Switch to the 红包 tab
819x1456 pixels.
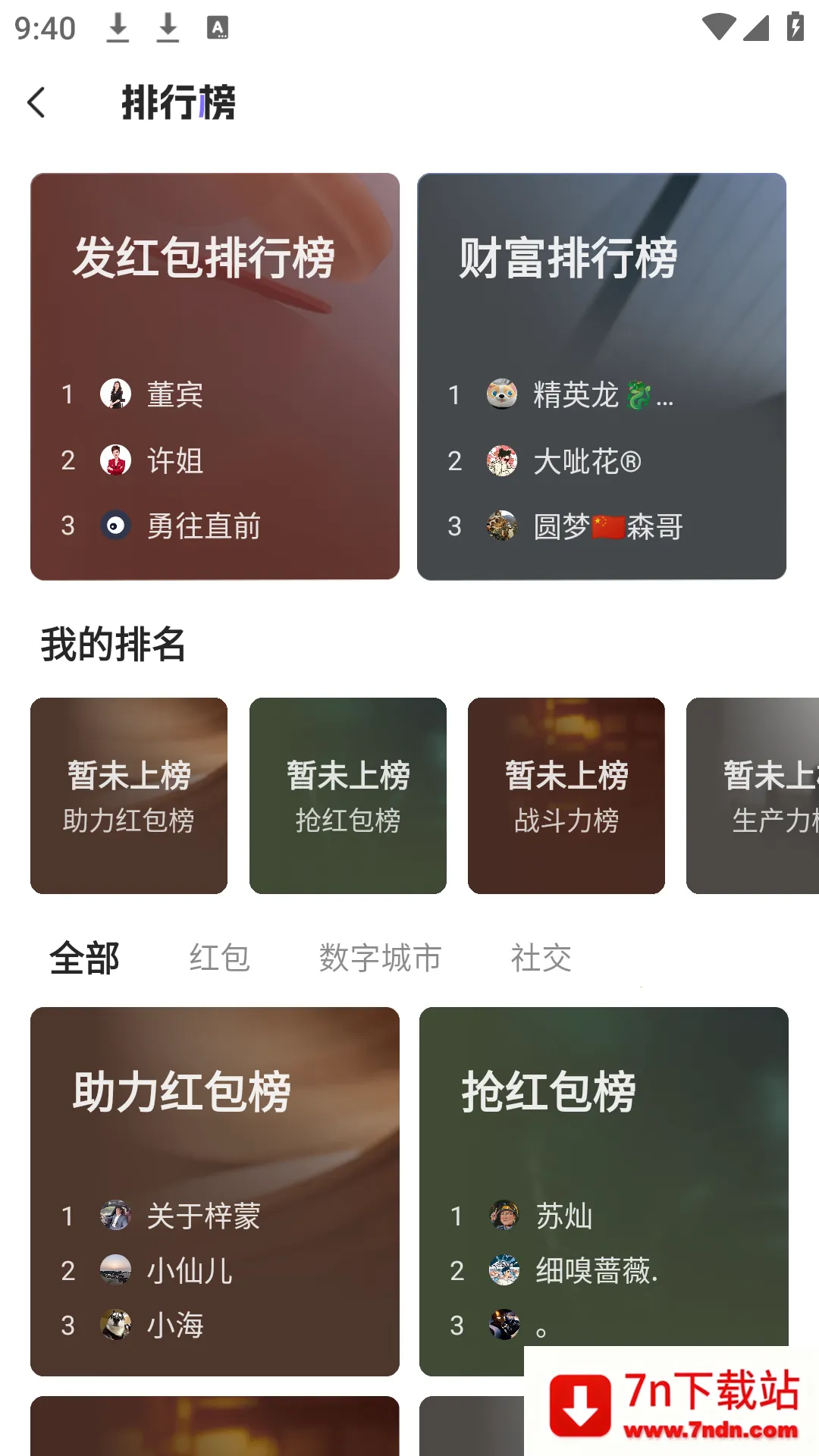221,958
